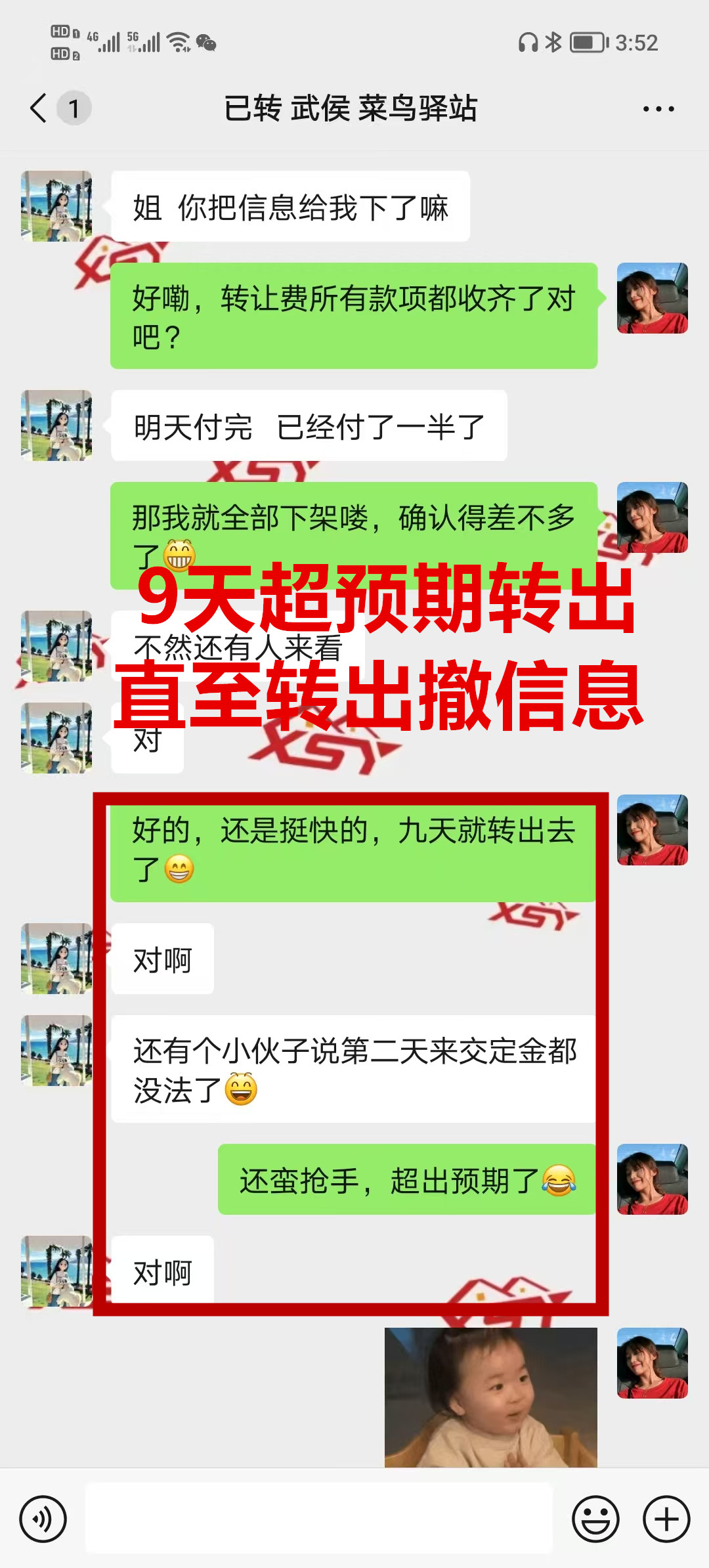709x1568 pixels.
Task: View contact avatar beside 明天付完 message
Action: (x=56, y=425)
